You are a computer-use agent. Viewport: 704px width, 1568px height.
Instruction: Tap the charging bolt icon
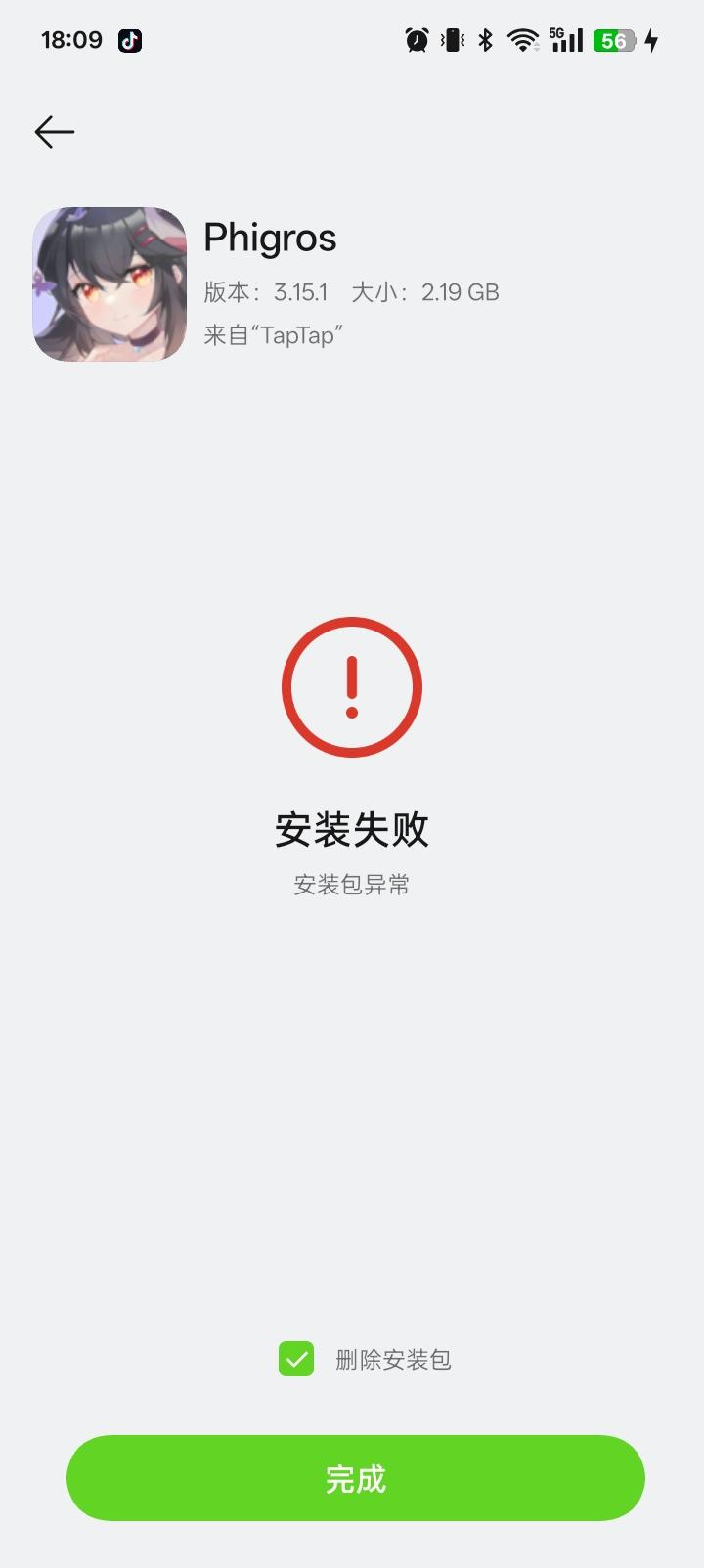652,40
